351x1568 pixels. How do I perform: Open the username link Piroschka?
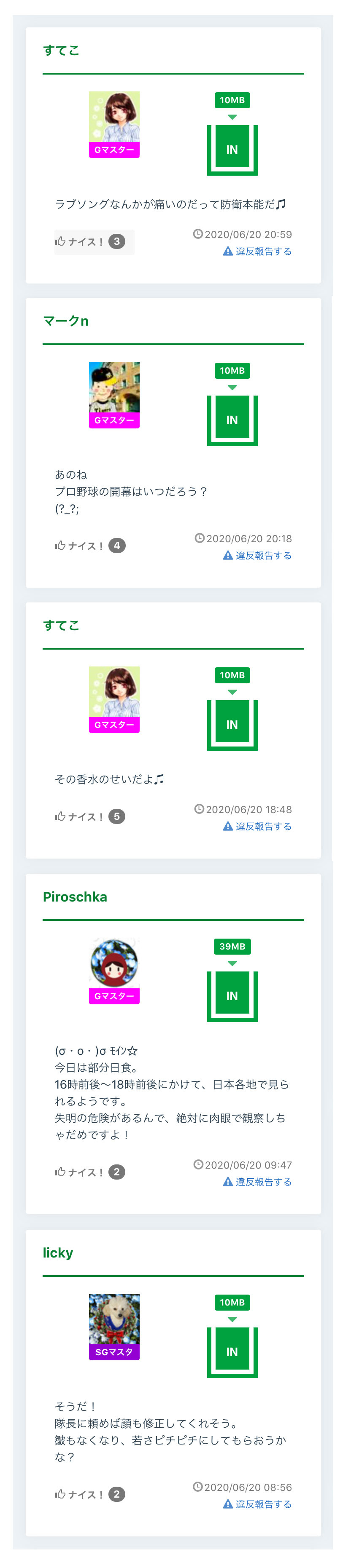tap(75, 896)
